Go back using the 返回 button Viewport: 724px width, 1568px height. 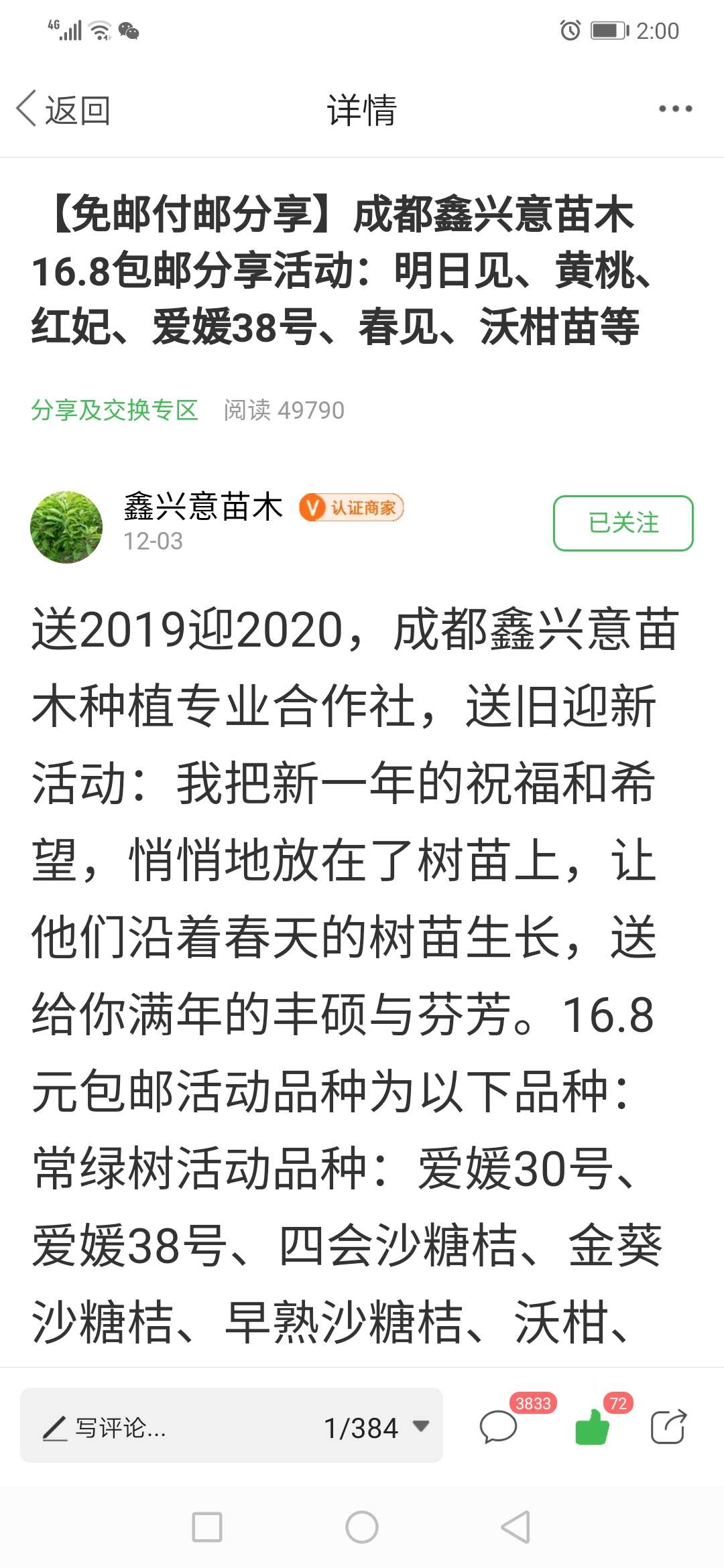point(63,109)
